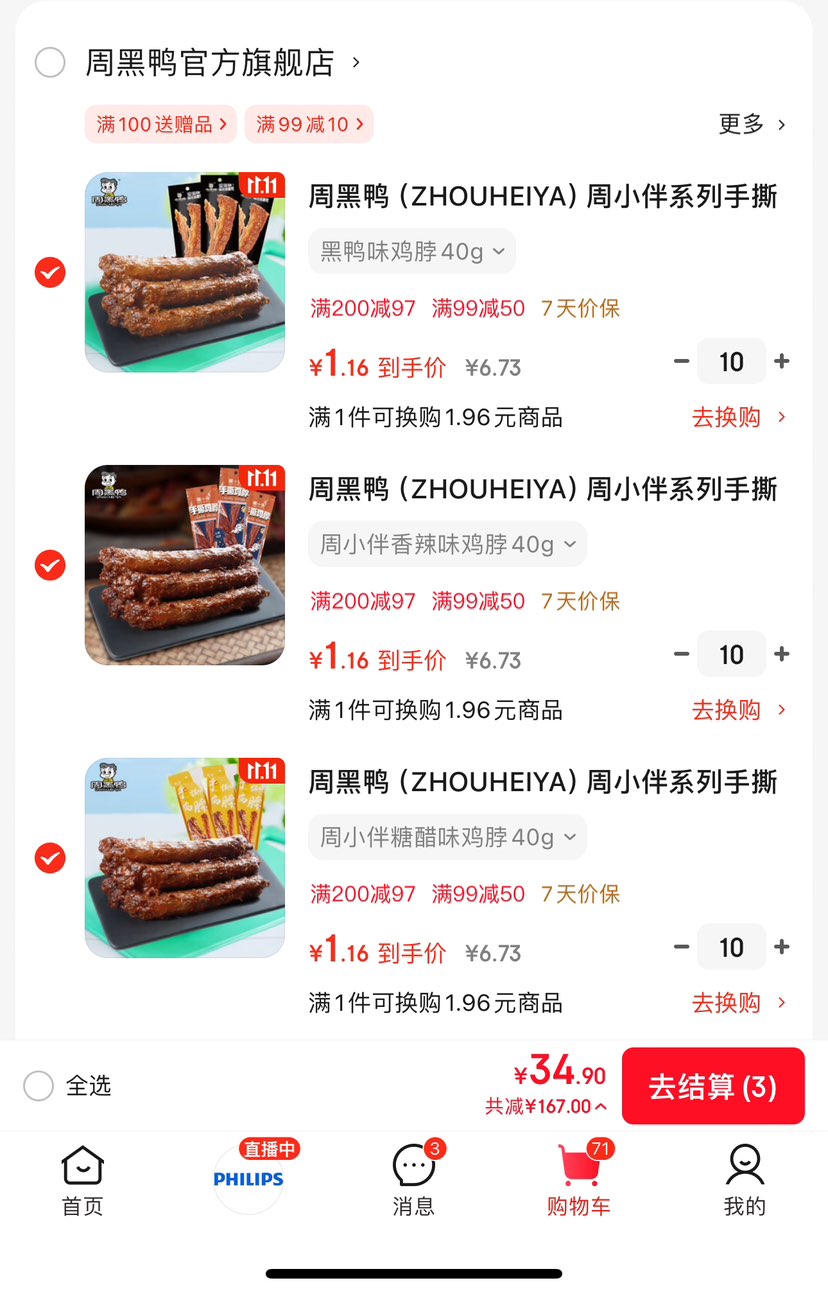The image size is (828, 1294).
Task: View 更多 store promotions
Action: point(752,125)
